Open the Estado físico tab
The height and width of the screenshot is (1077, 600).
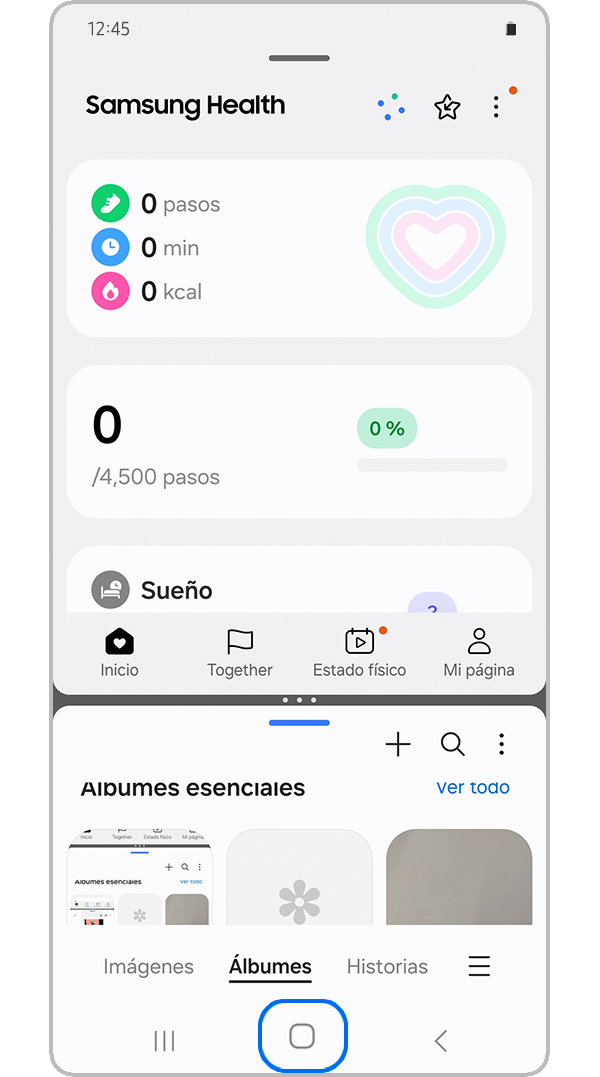pos(359,653)
